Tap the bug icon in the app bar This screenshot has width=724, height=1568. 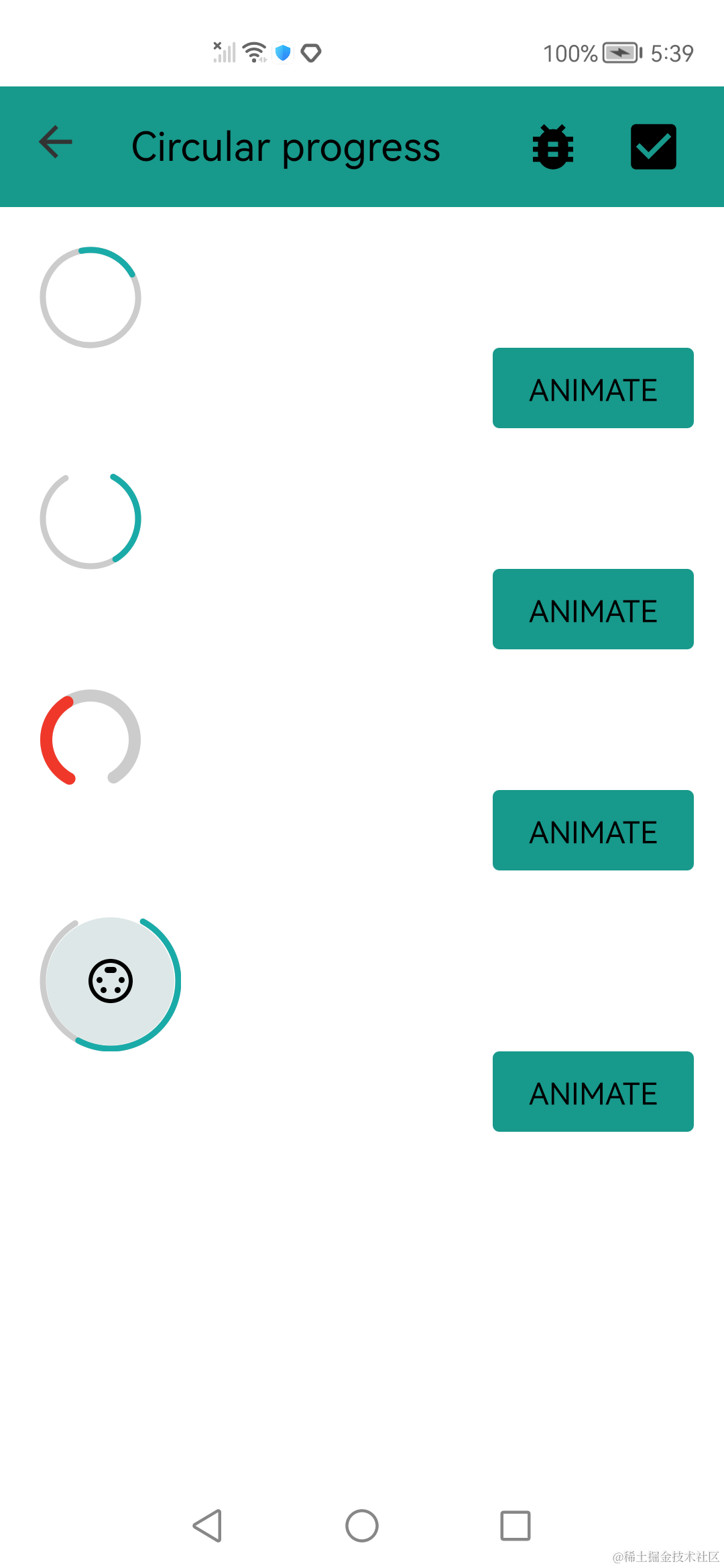pos(553,147)
